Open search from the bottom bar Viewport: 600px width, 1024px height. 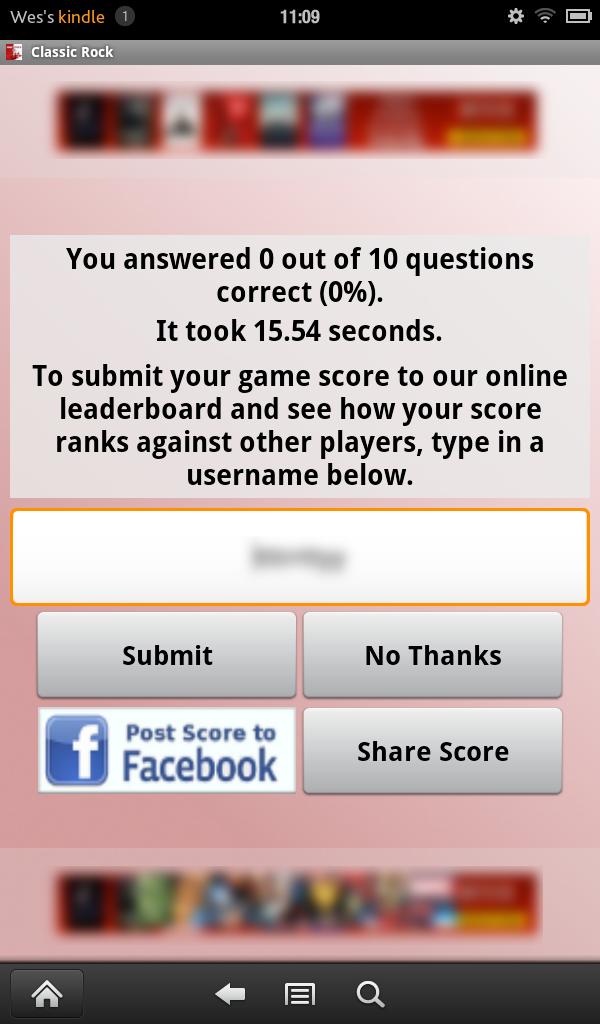(x=370, y=994)
